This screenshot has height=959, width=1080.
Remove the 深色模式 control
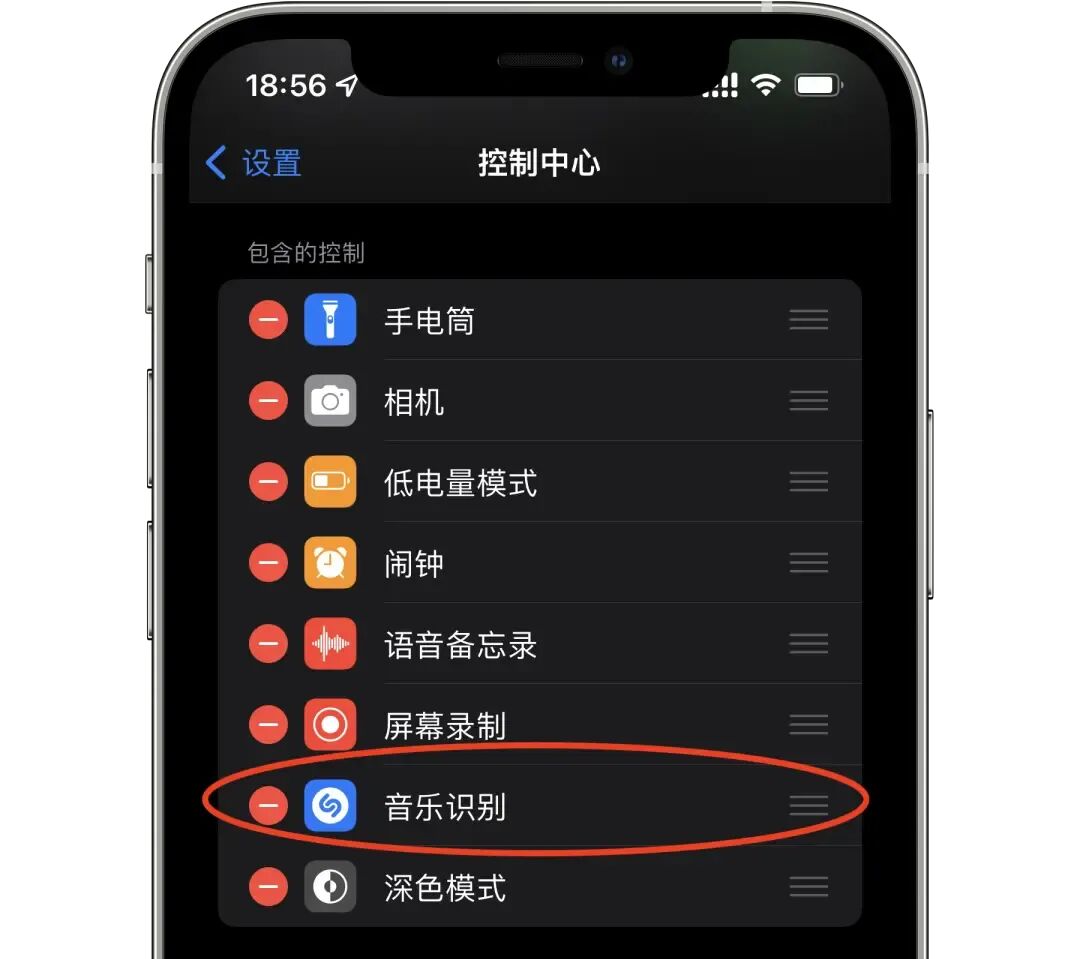(x=268, y=887)
